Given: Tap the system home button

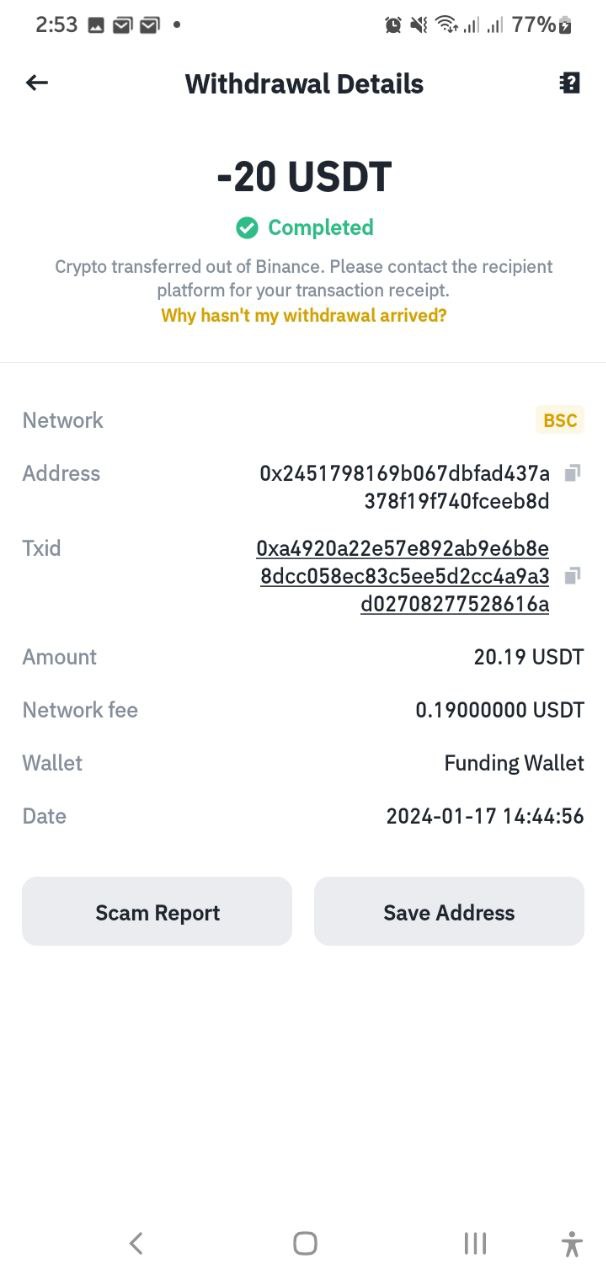Looking at the screenshot, I should click(x=305, y=1243).
